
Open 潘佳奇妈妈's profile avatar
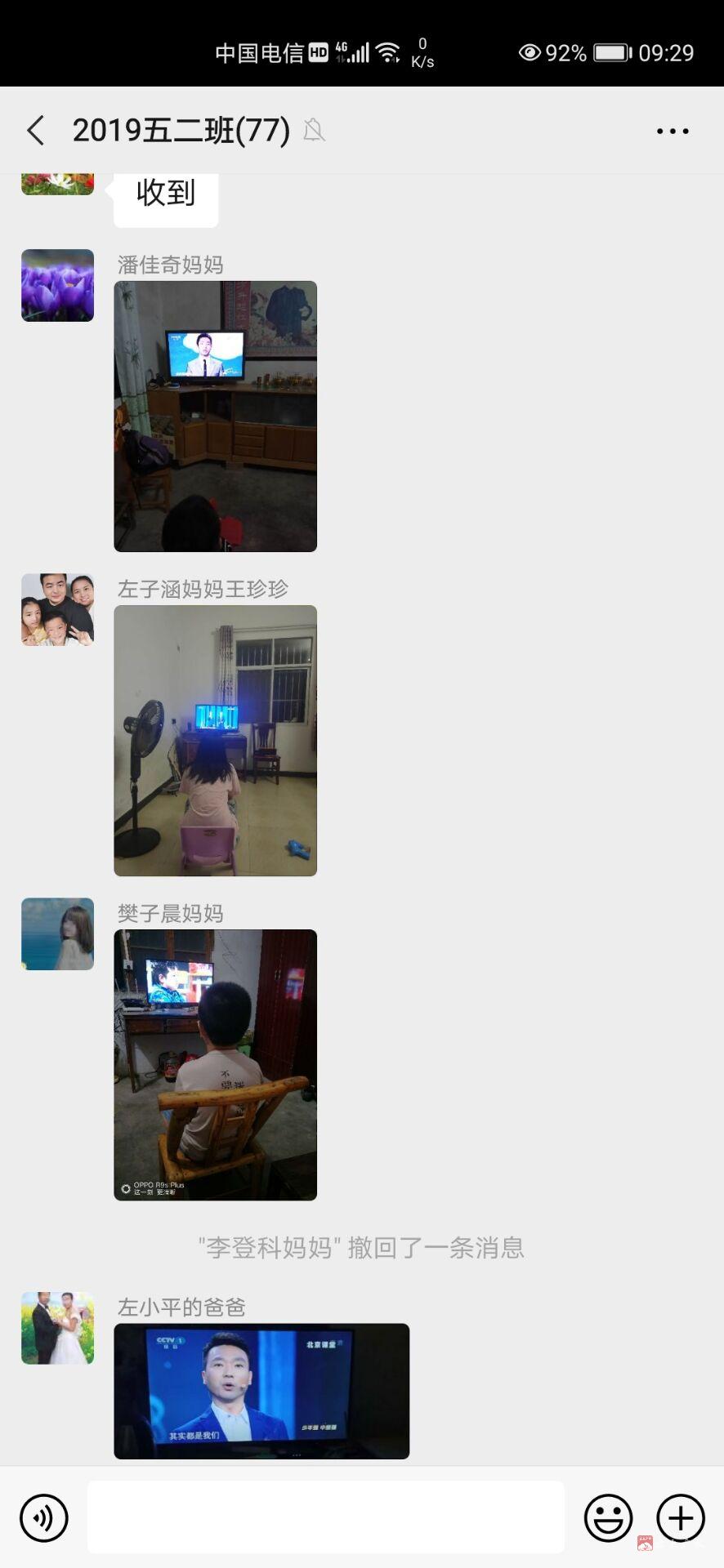[x=57, y=286]
